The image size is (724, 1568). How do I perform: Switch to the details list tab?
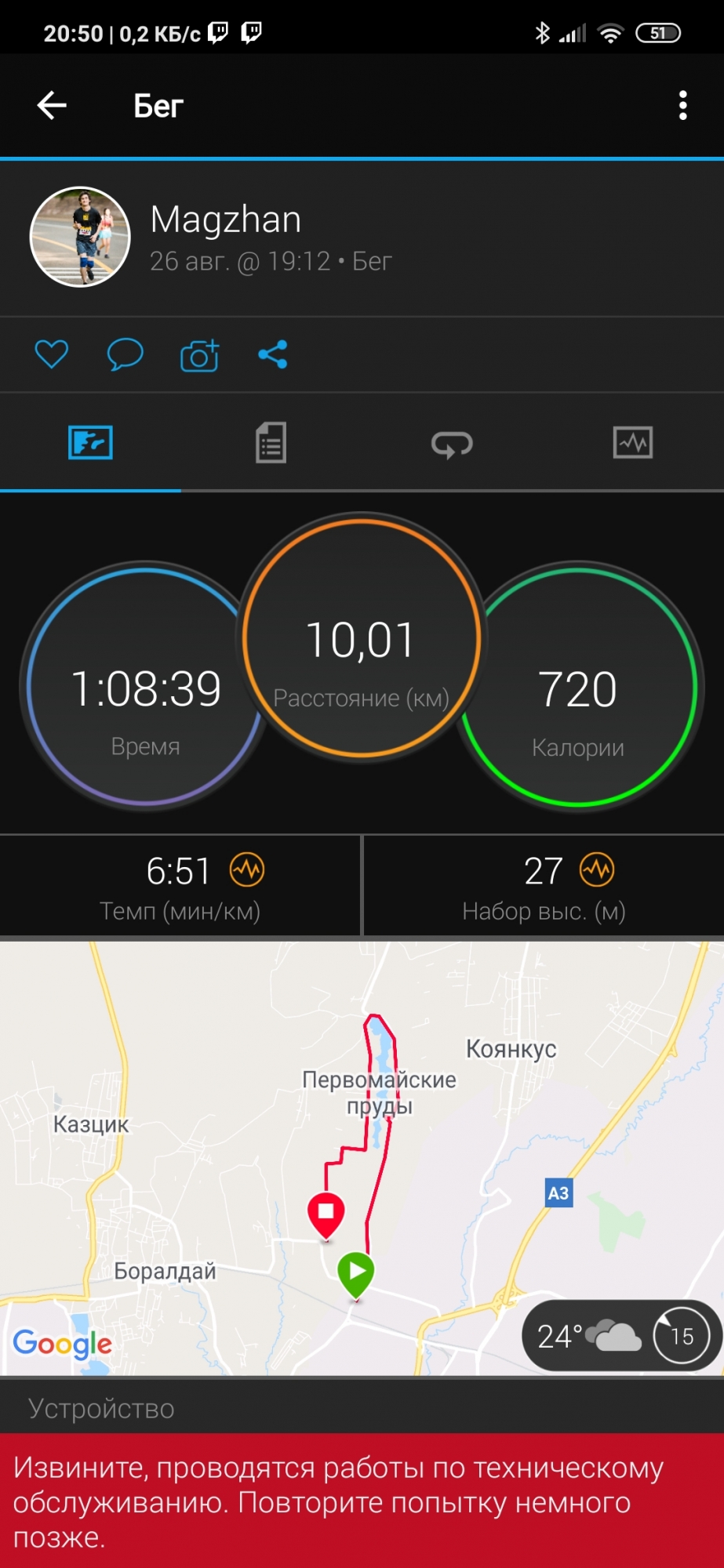[x=271, y=443]
